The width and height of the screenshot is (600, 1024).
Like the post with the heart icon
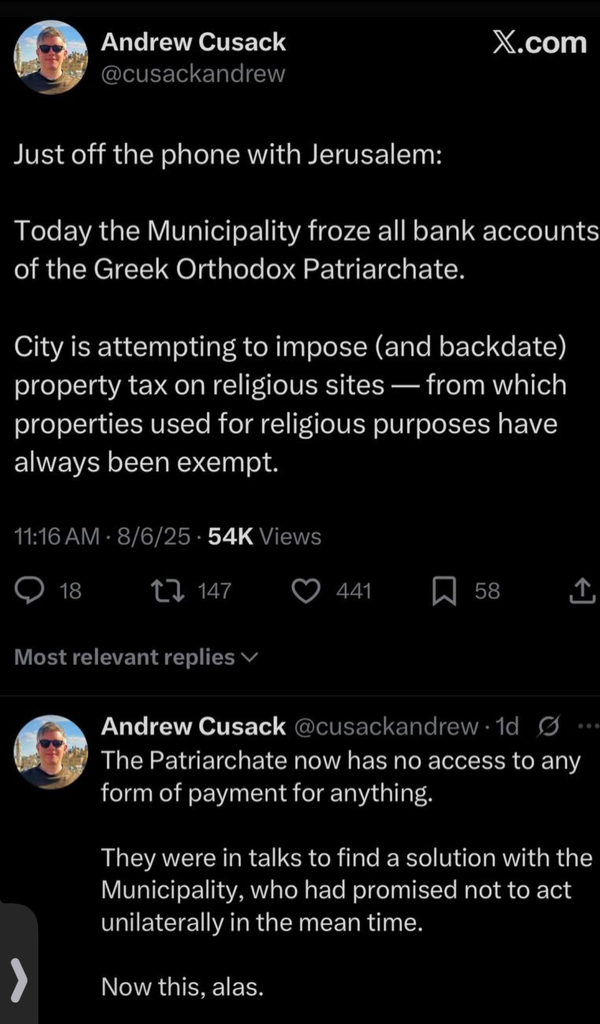[305, 592]
